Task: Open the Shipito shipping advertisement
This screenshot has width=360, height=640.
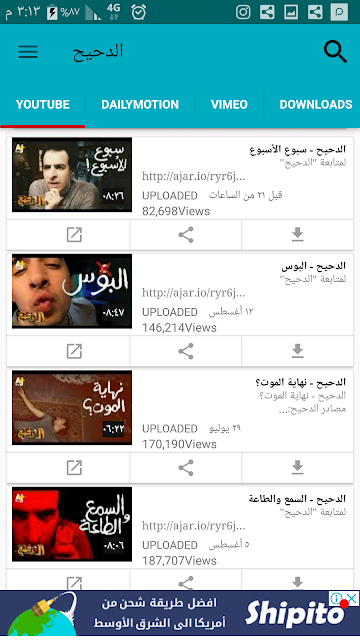Action: 180,615
